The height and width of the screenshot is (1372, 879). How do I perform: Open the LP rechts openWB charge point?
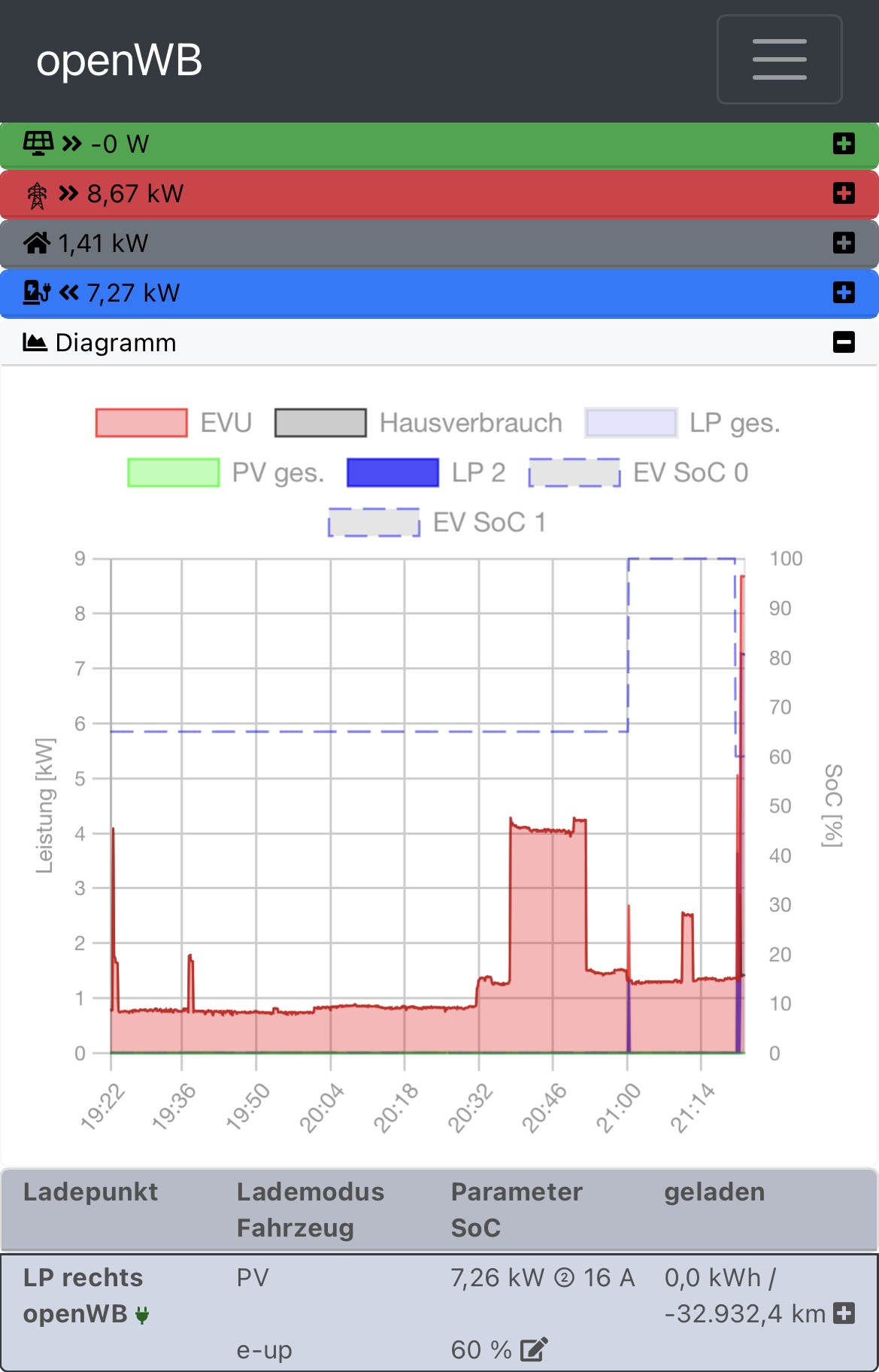(83, 1295)
